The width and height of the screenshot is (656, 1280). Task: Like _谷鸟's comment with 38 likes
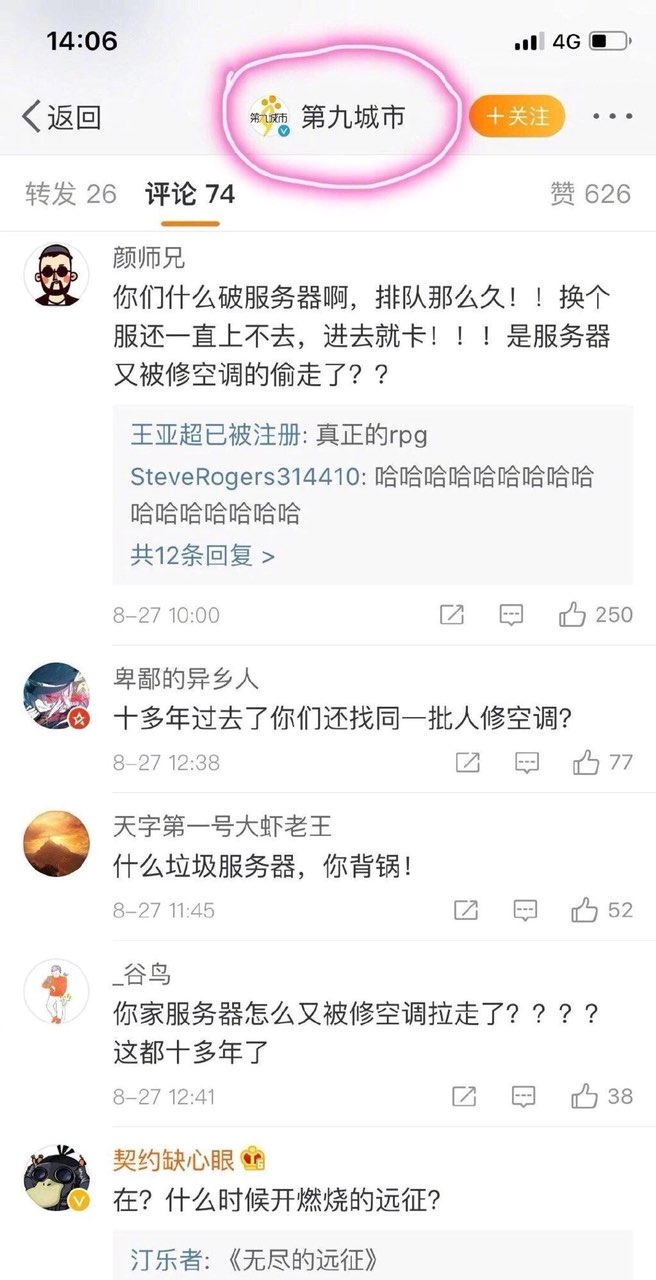click(585, 1096)
